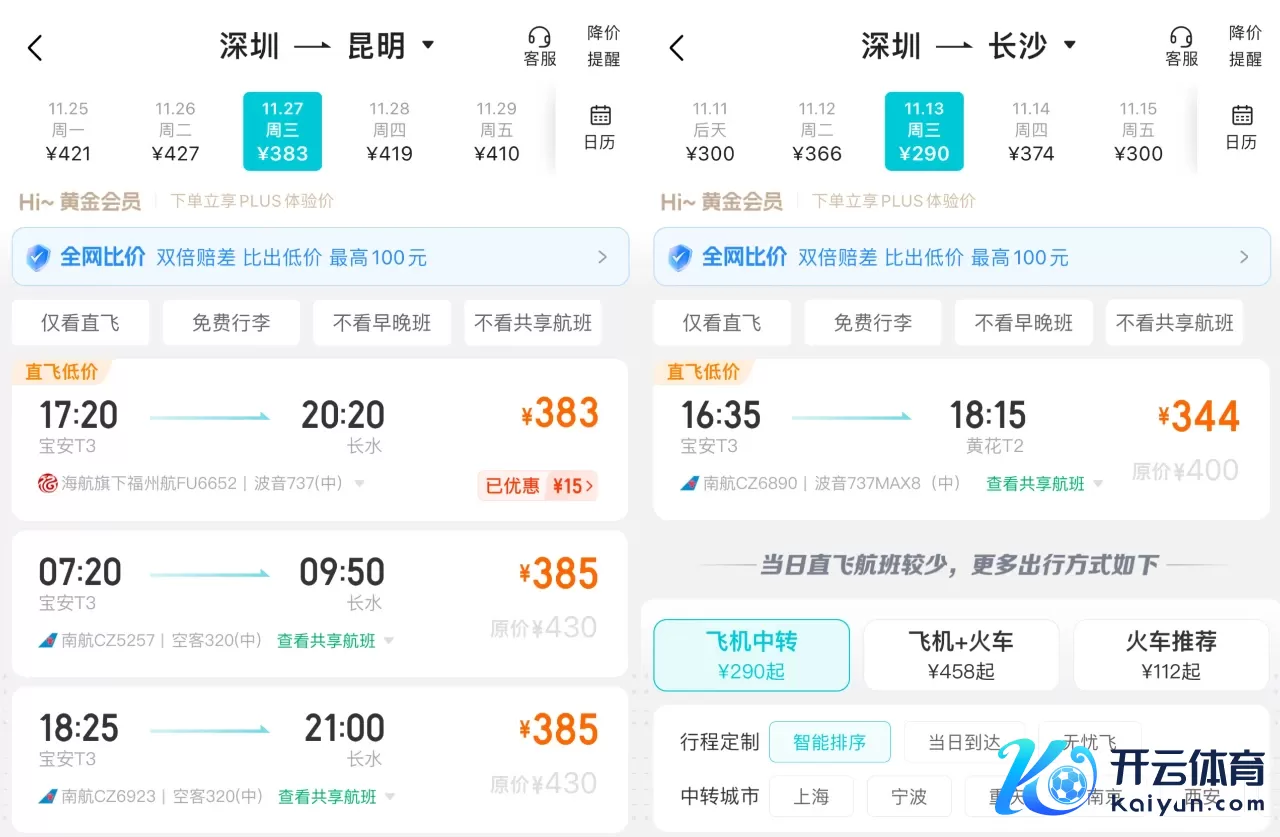1280x837 pixels.
Task: Switch to the 火车推荐 ¥112起 option
Action: pos(1170,654)
